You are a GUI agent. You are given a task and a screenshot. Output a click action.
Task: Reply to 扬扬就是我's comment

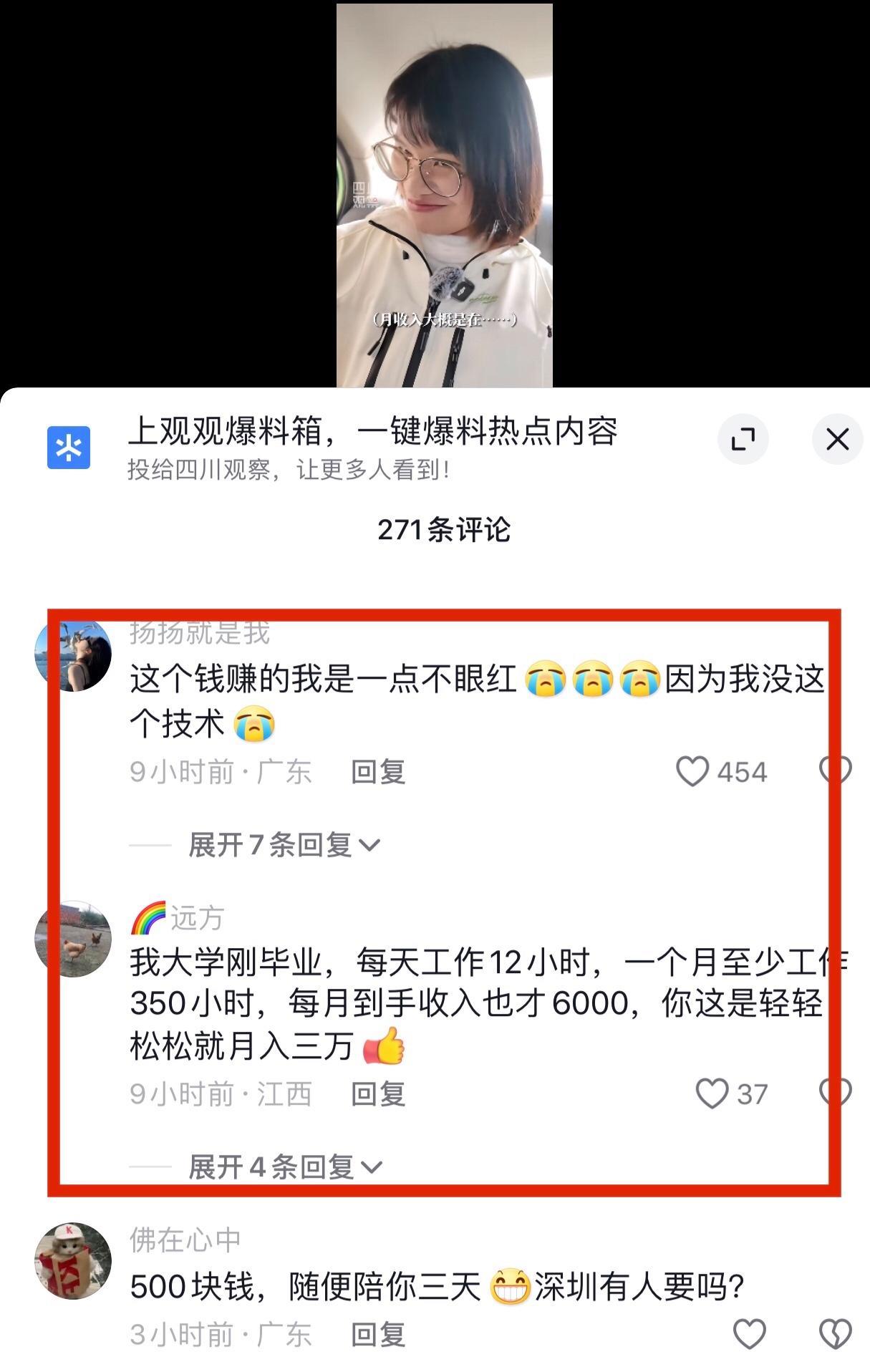point(378,772)
